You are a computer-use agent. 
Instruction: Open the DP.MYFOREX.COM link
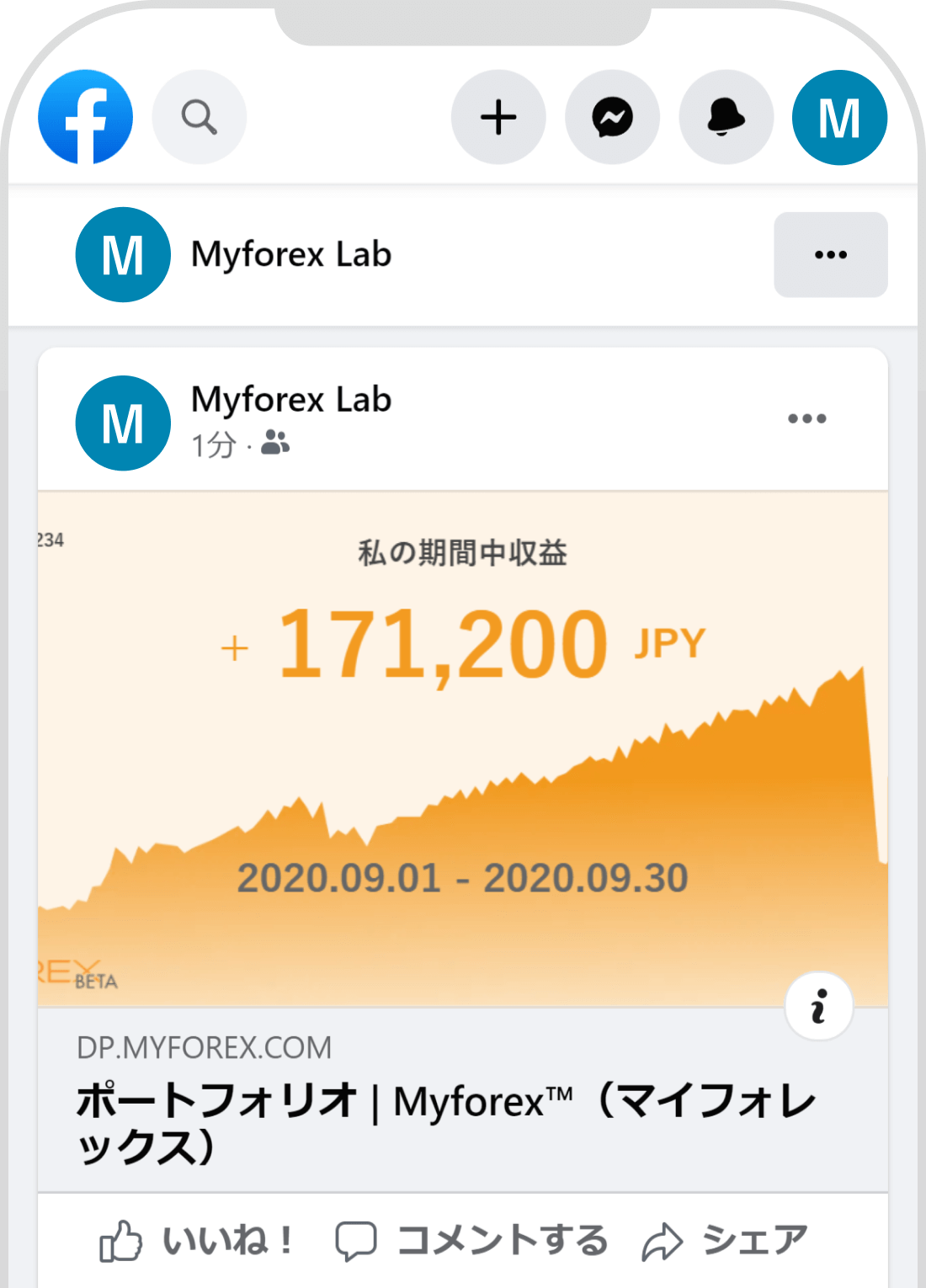click(202, 1047)
